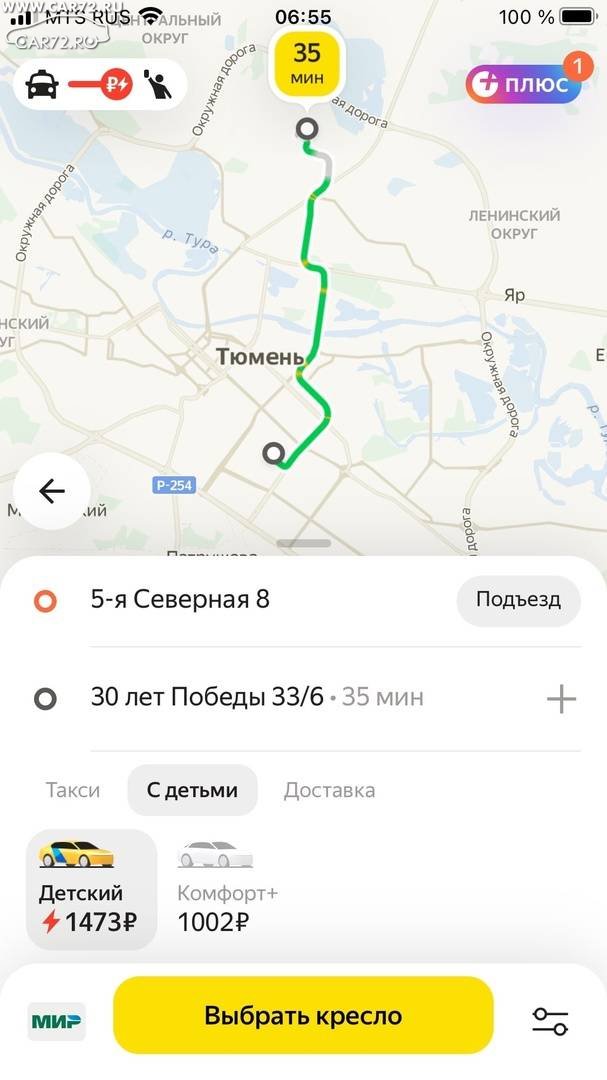Image resolution: width=607 pixels, height=1080 pixels.
Task: Tap the Подъезд entrance button
Action: tap(518, 600)
